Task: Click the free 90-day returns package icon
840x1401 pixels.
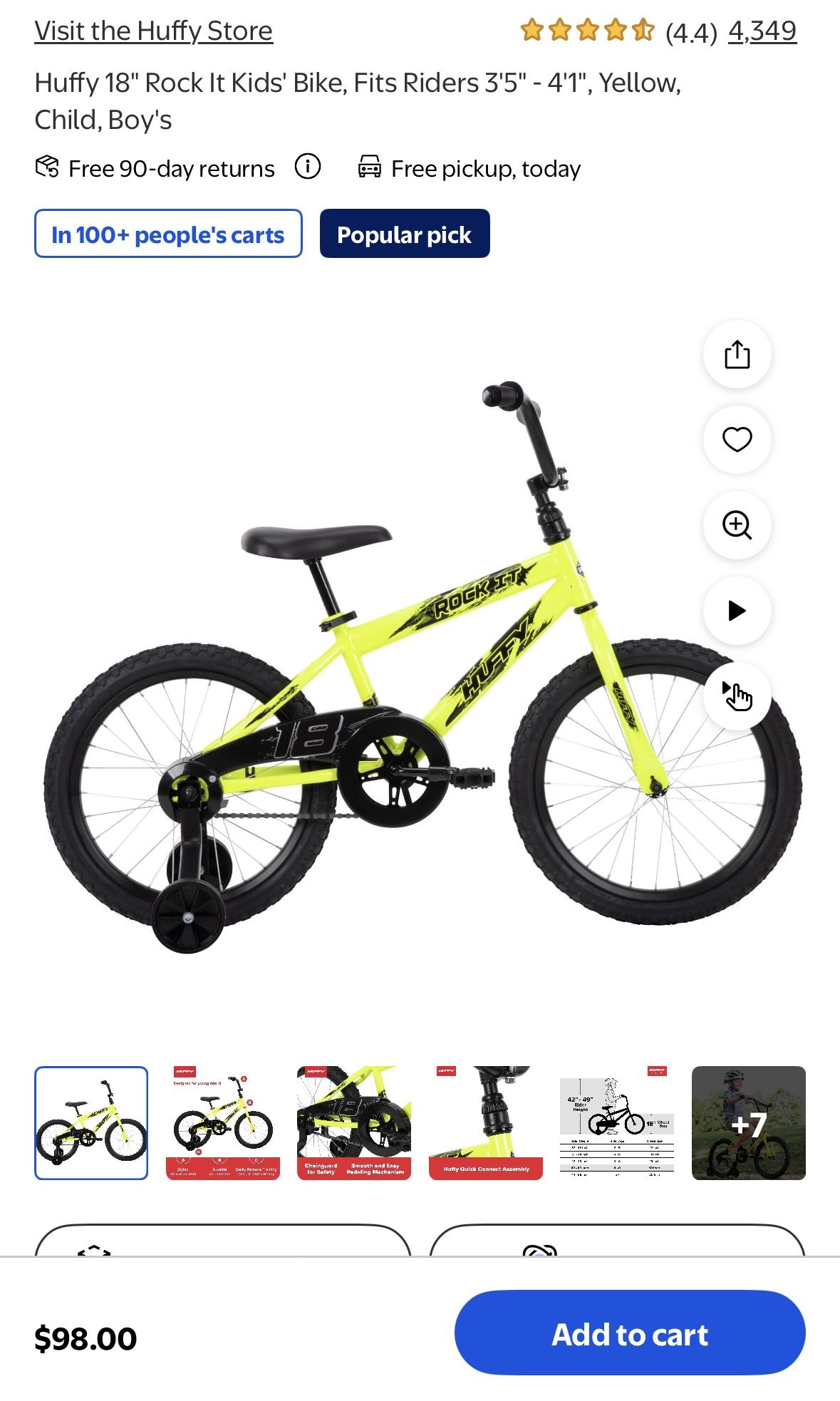Action: [47, 167]
